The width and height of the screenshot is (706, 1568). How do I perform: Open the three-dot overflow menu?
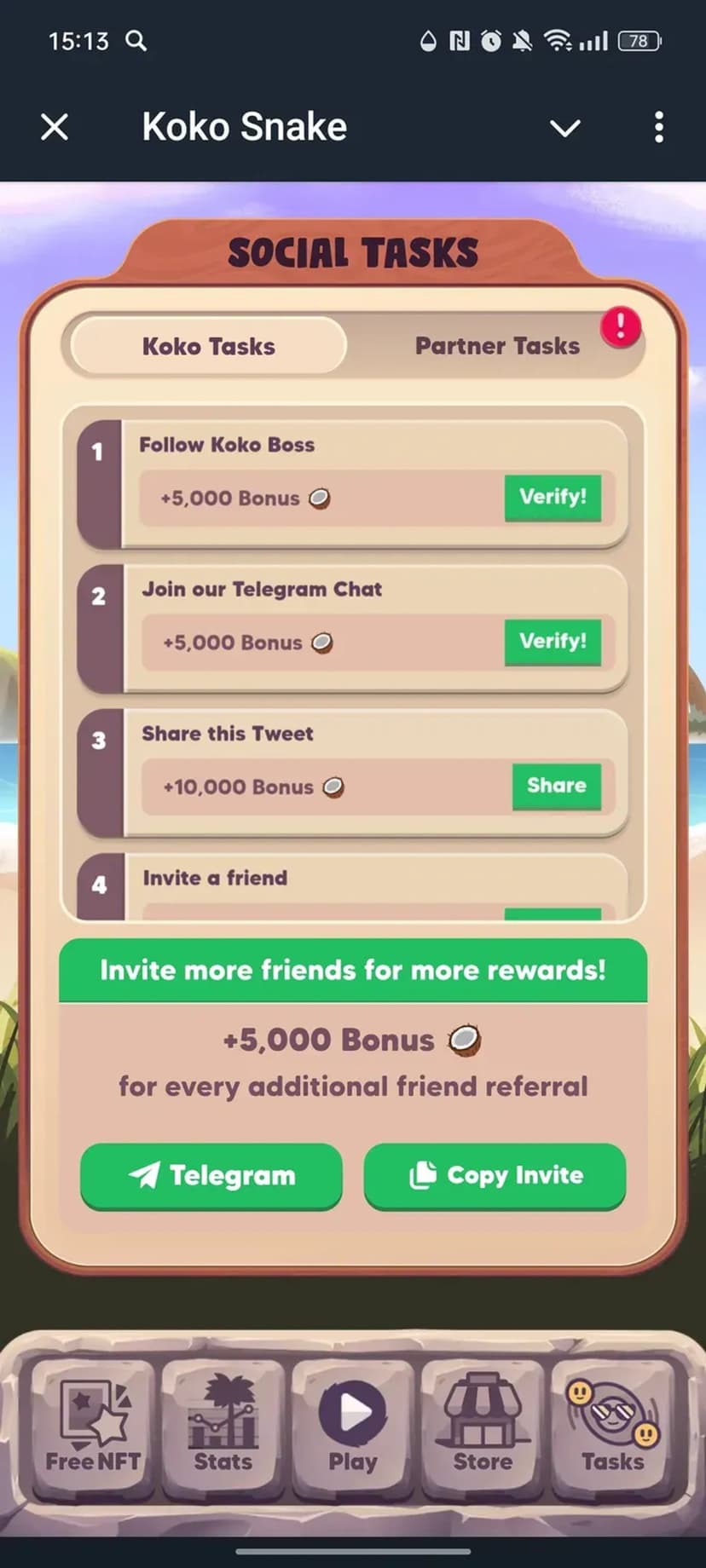658,128
